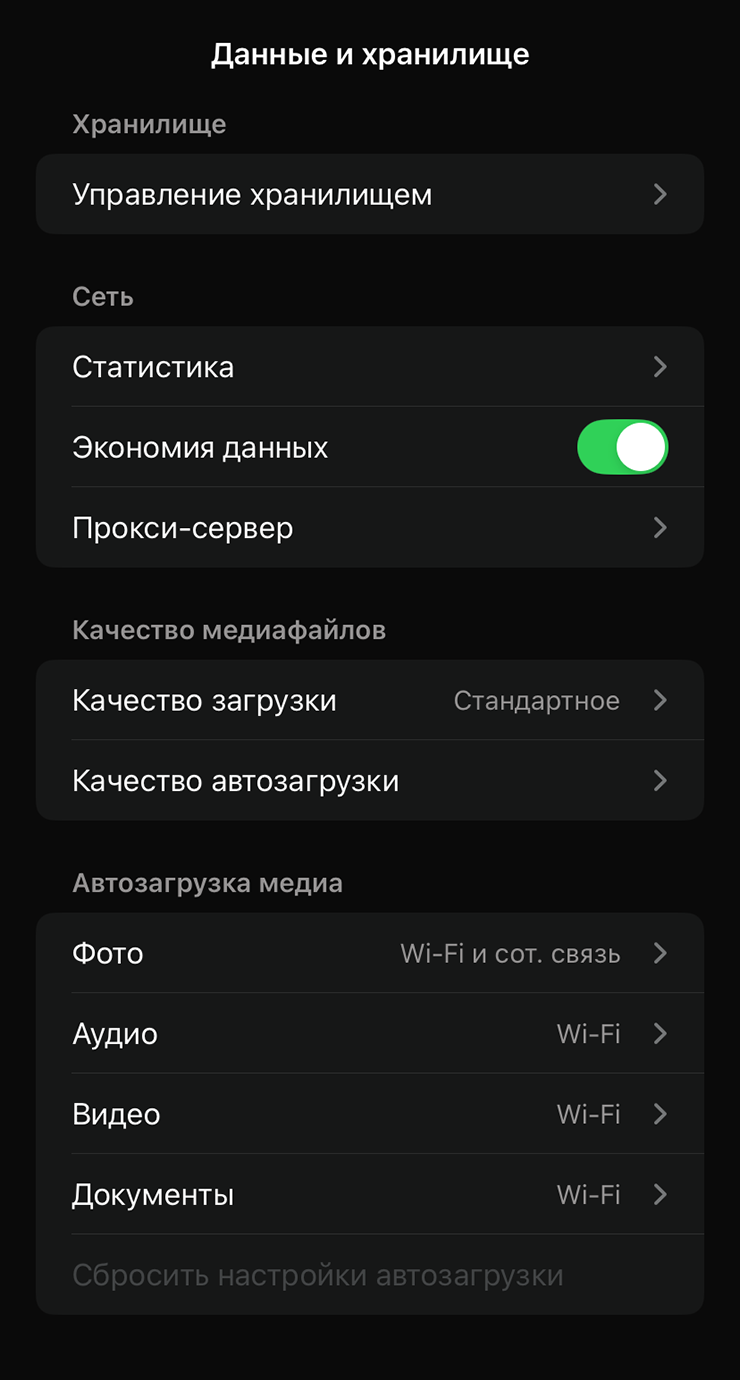The width and height of the screenshot is (740, 1380).
Task: Turn off the Экономия данных switch
Action: click(x=622, y=447)
